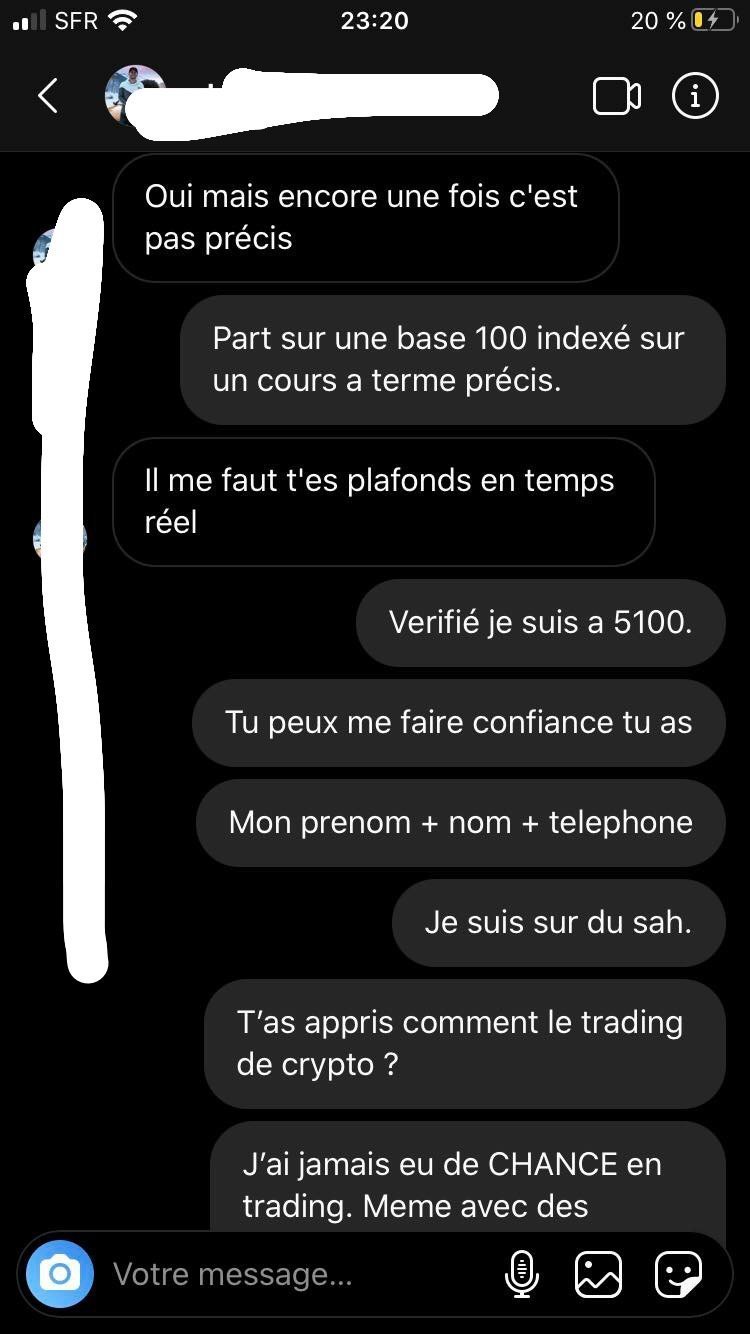Tap the Votre message text field

(300, 1274)
